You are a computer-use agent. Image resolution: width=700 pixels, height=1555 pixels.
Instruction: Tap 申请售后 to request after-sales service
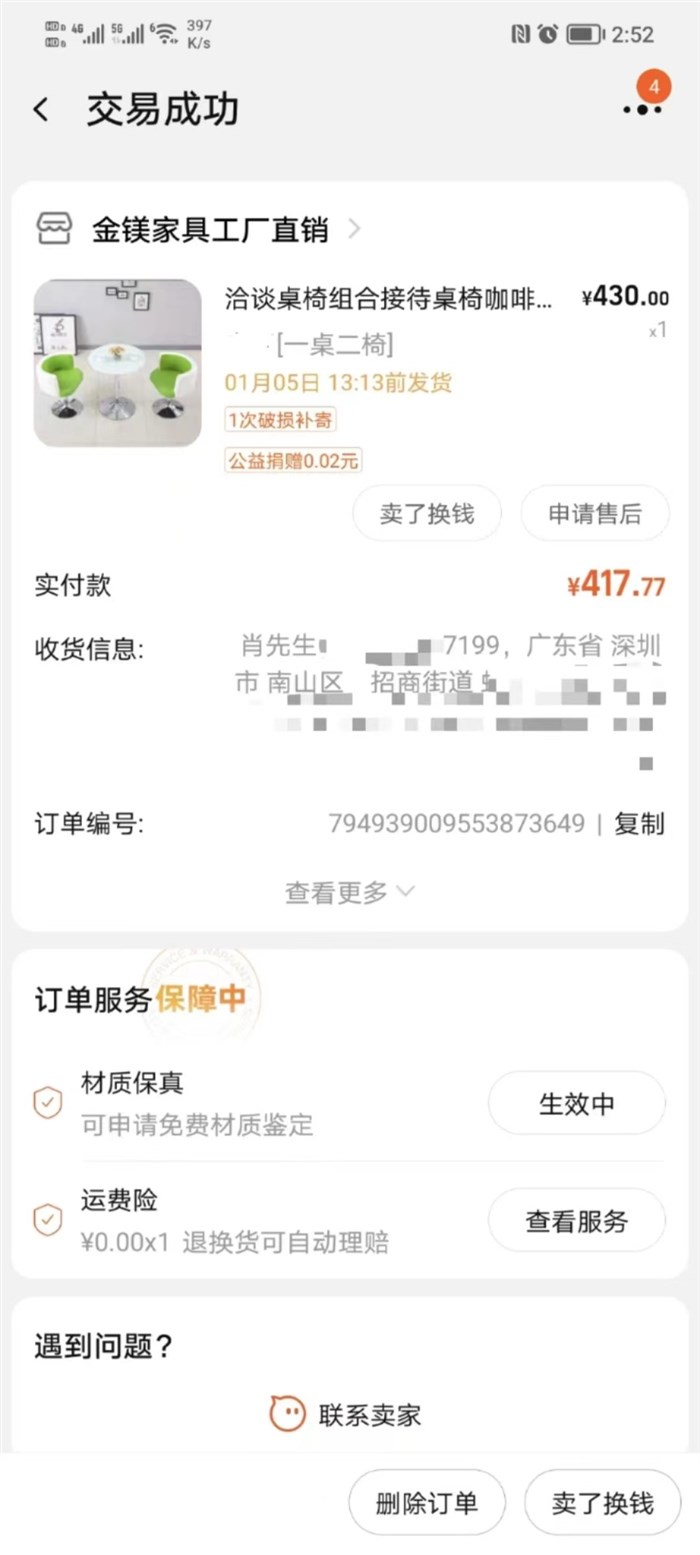[x=594, y=514]
